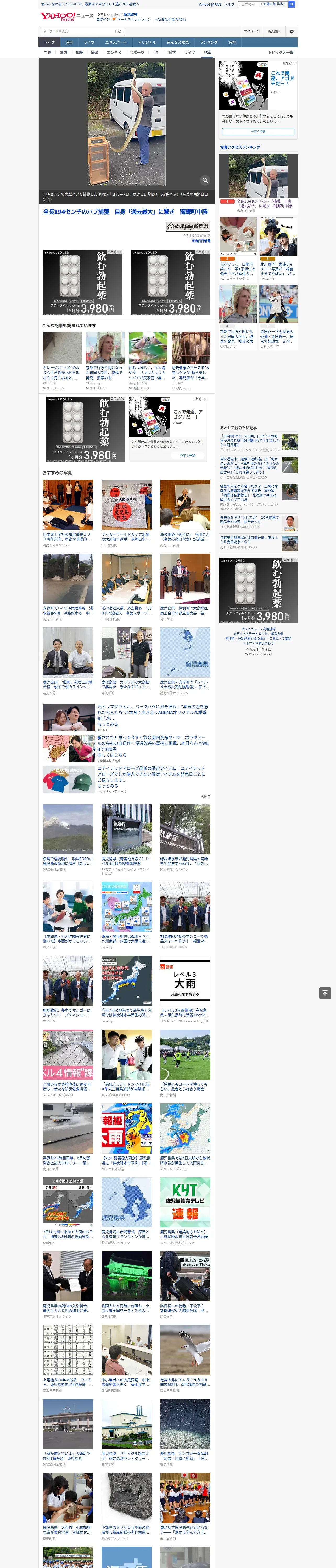Viewport: 336px width, 1568px height.
Task: Open headline 全長194センチのハブ捕獲 article
Action: click(125, 212)
